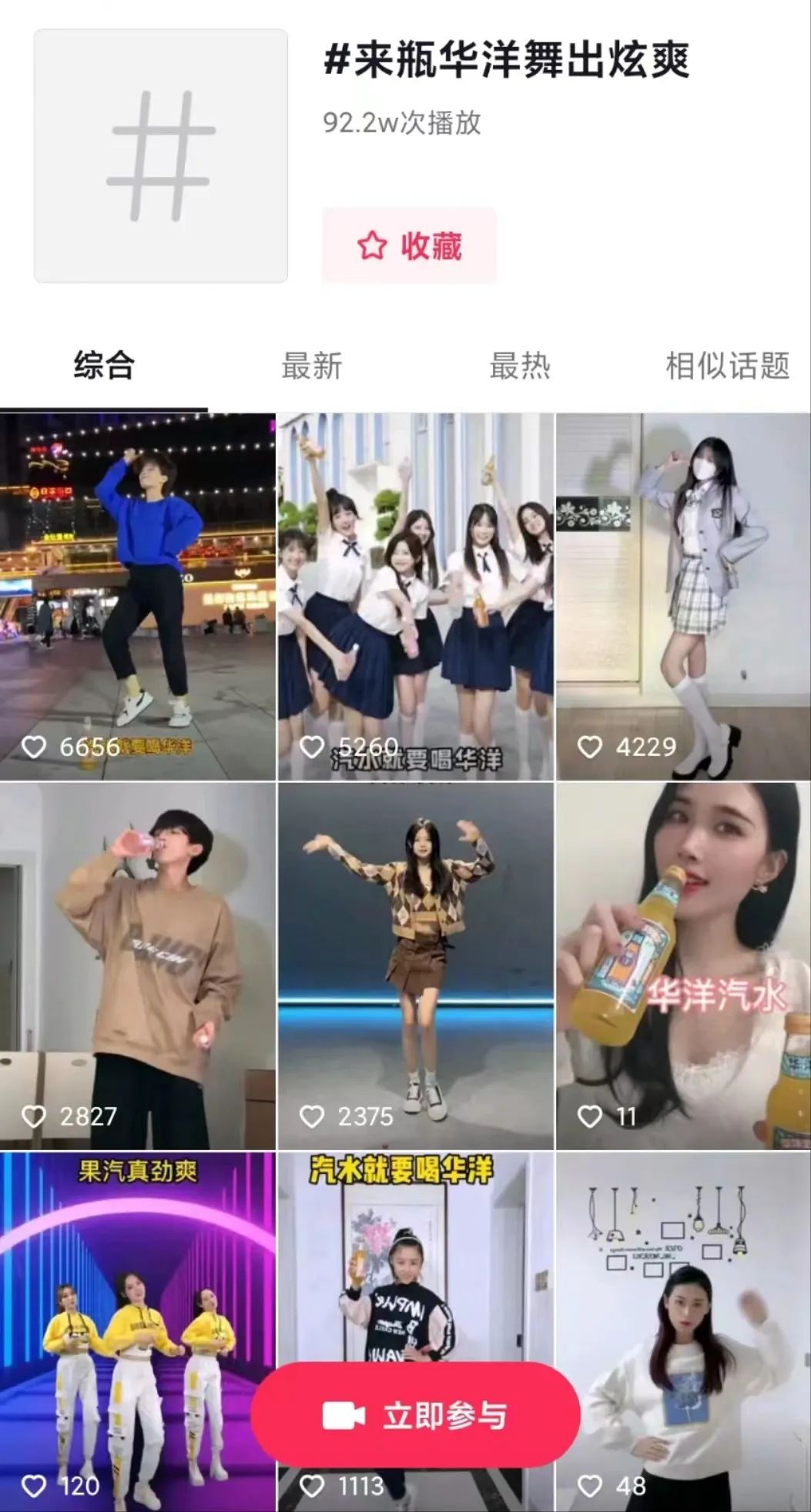Tap the 收藏 favorite button
This screenshot has width=811, height=1512.
click(409, 246)
